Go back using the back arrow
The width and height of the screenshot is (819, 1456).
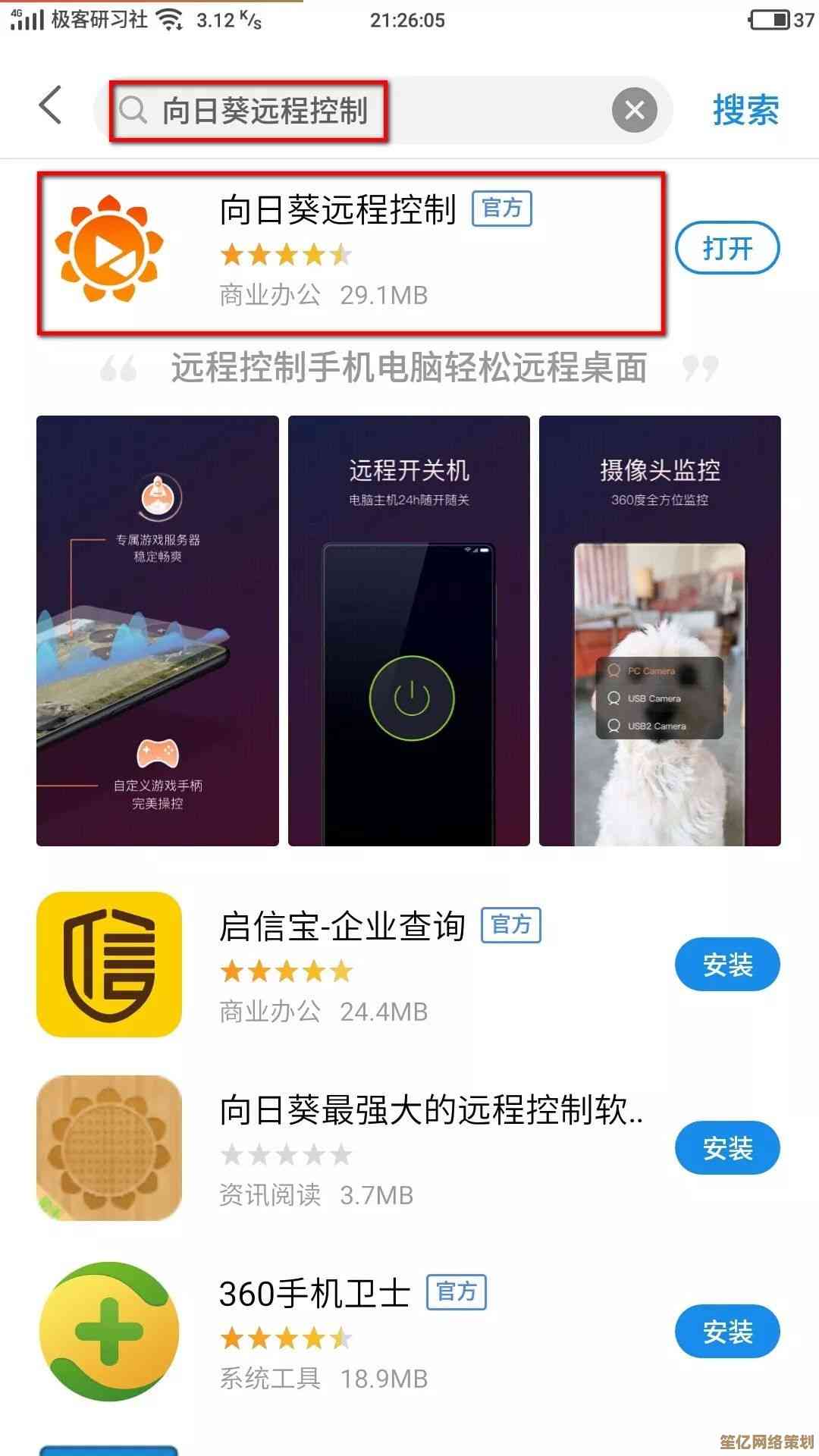pyautogui.click(x=52, y=105)
